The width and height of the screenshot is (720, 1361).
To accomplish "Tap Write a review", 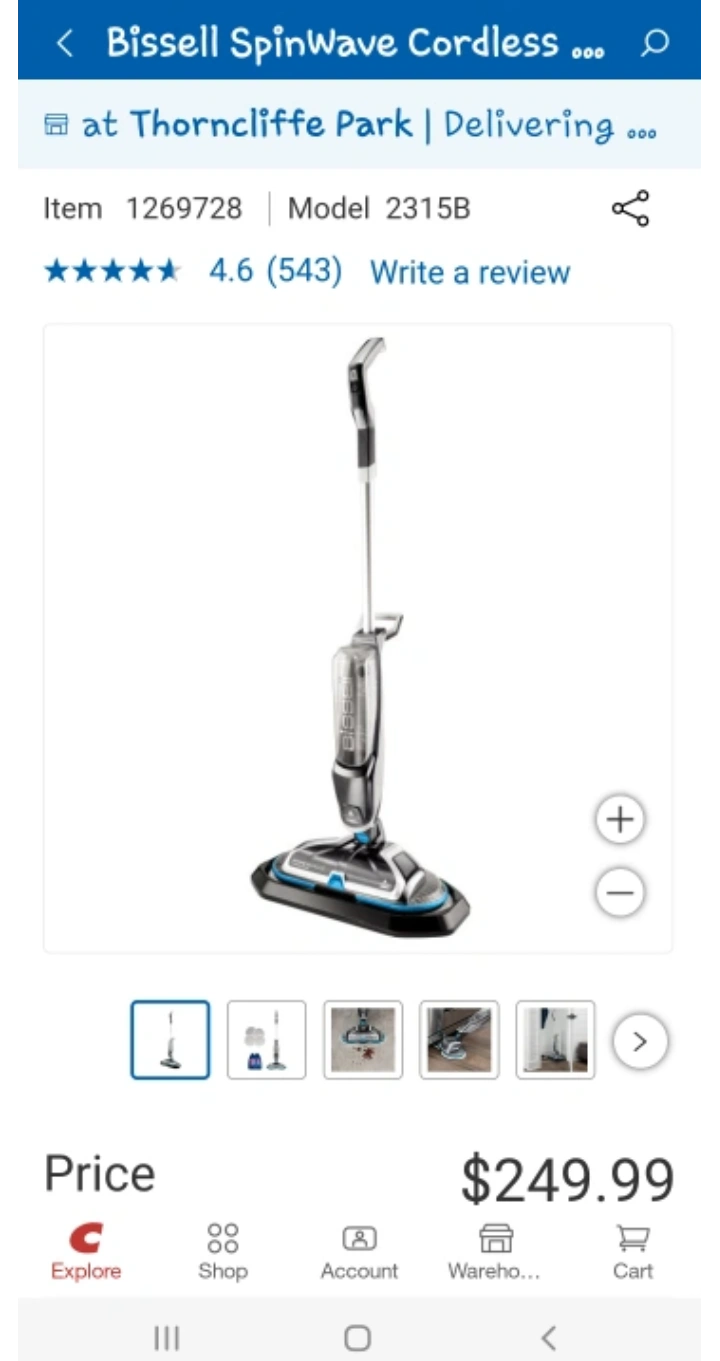I will pos(470,272).
